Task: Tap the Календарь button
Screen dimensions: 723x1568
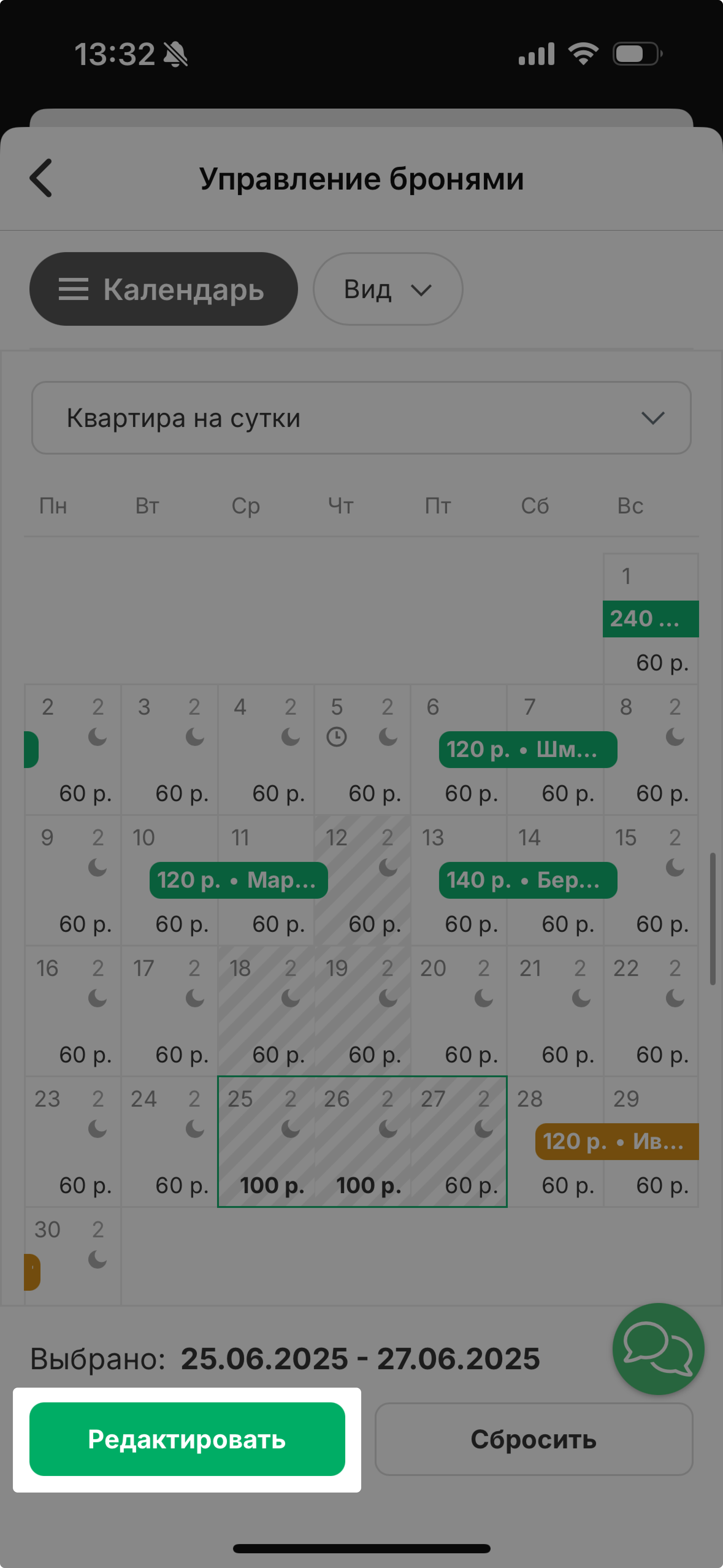Action: point(163,289)
